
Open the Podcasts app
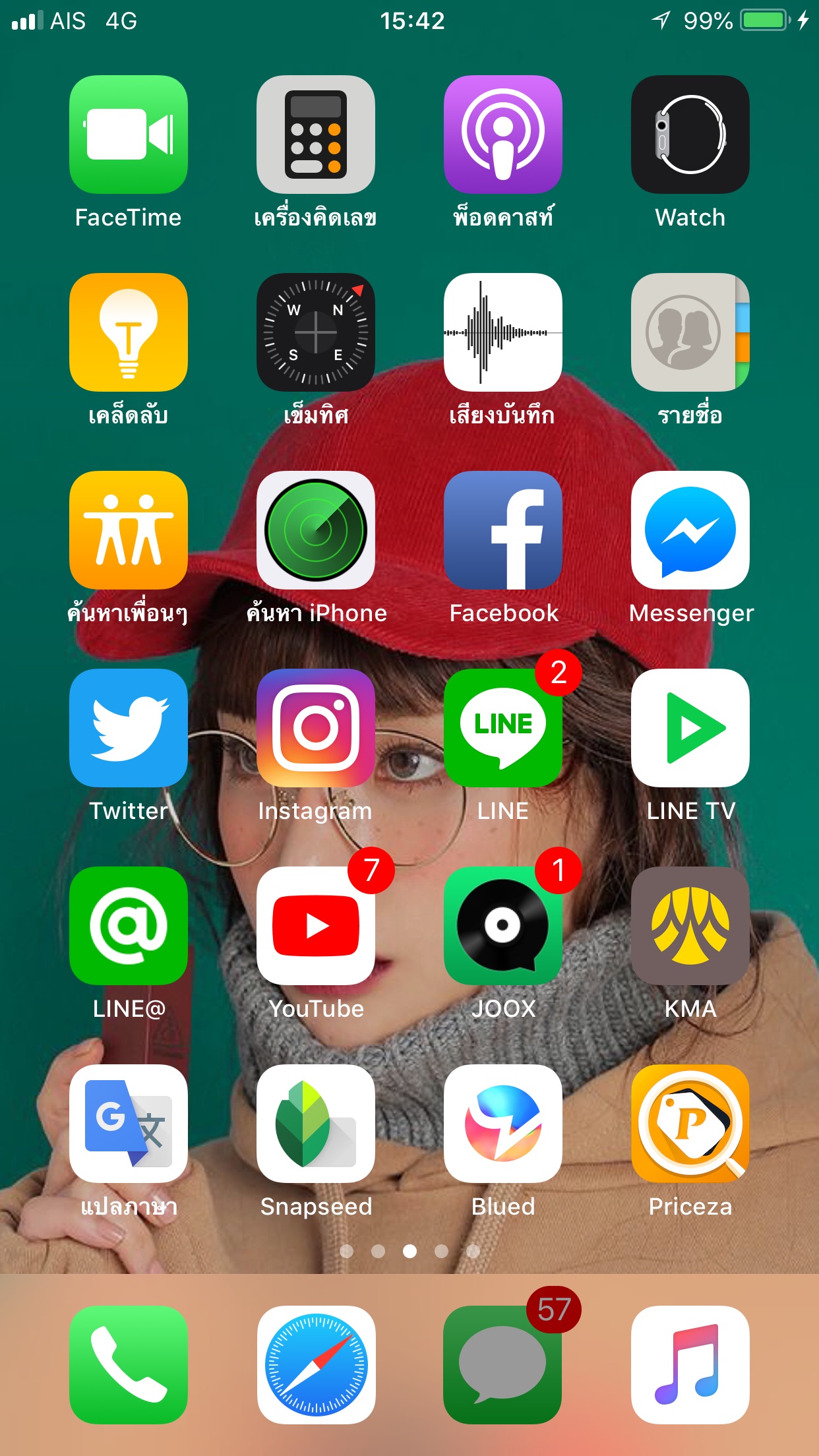[503, 135]
